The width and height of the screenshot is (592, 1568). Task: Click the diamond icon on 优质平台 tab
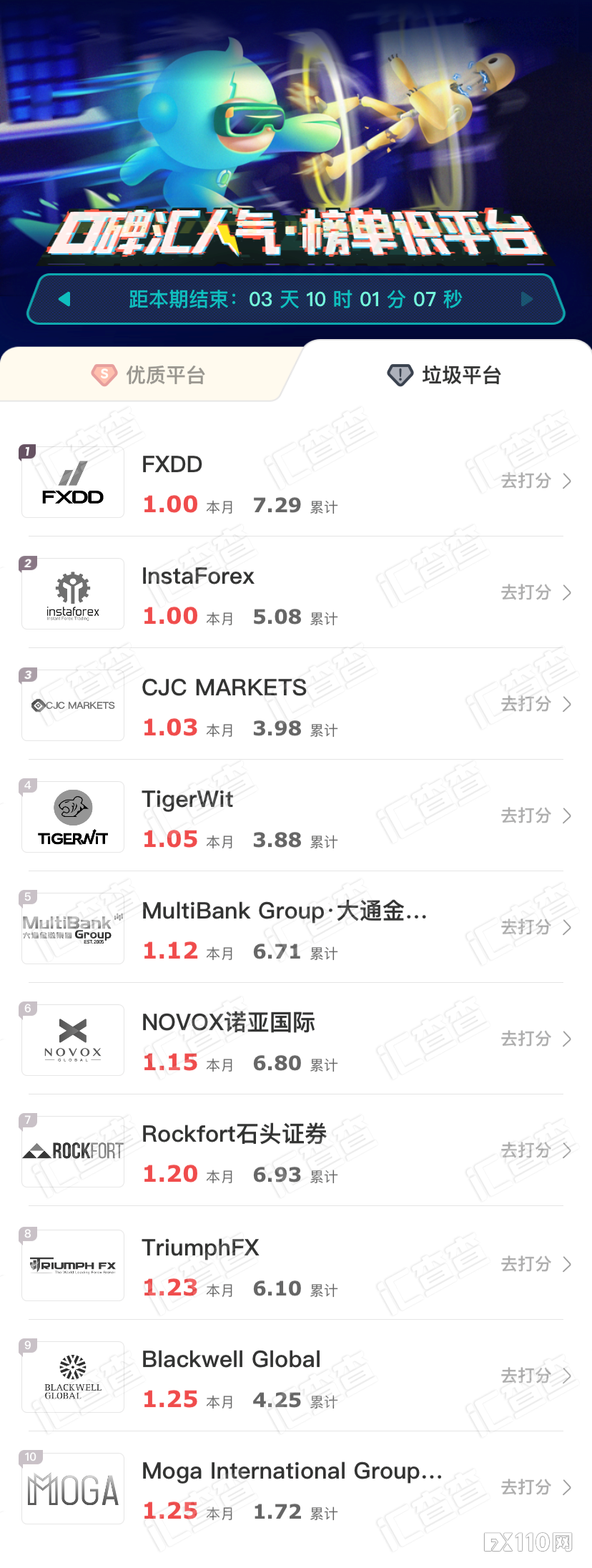pyautogui.click(x=104, y=374)
